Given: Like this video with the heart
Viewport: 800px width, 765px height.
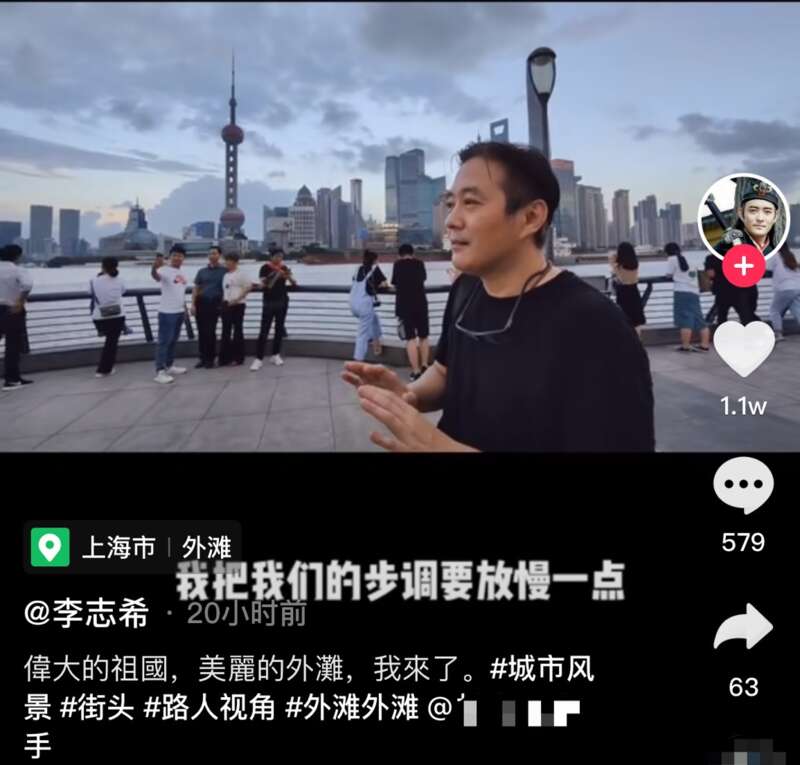Looking at the screenshot, I should [743, 349].
